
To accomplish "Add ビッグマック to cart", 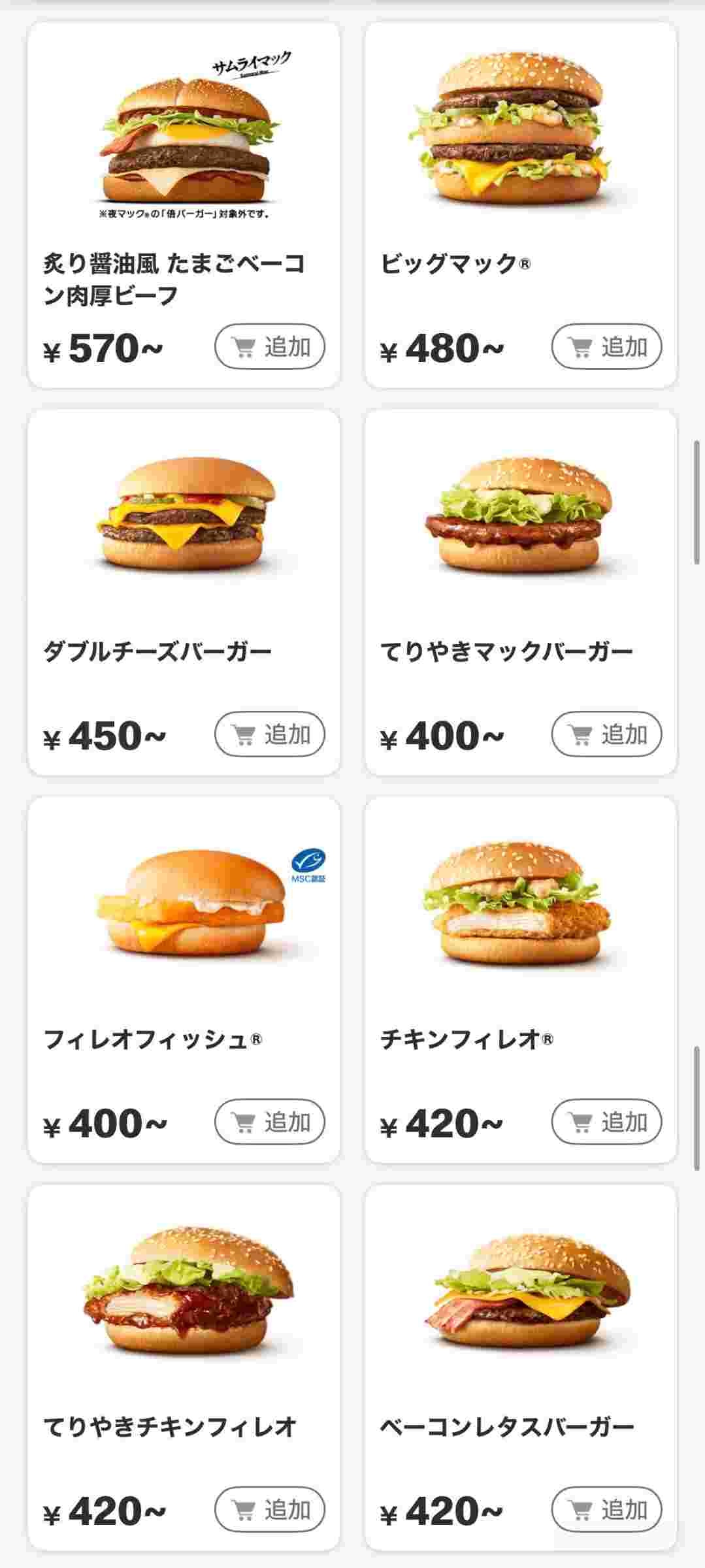I will (x=606, y=346).
